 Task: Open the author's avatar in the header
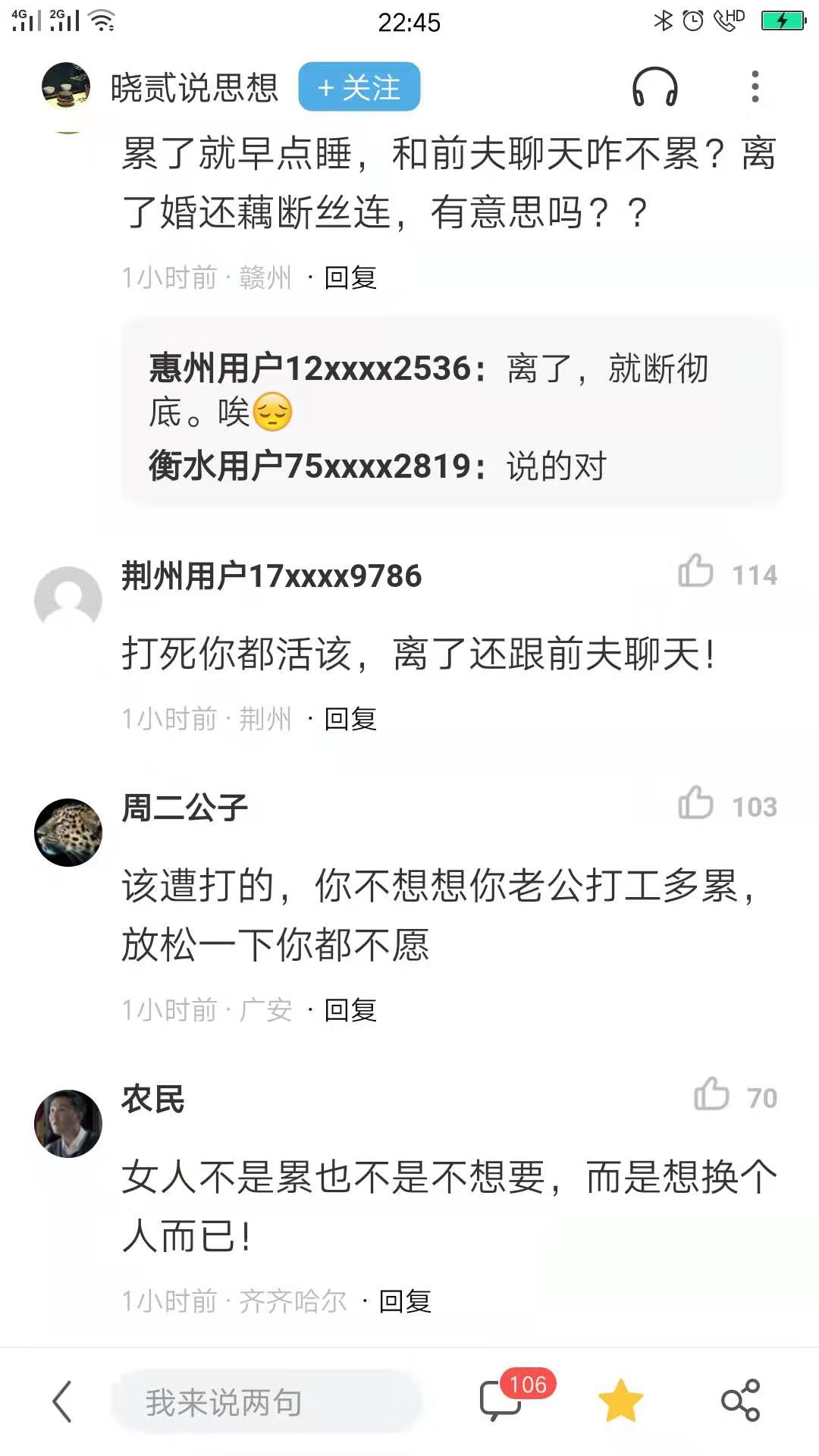pyautogui.click(x=66, y=86)
